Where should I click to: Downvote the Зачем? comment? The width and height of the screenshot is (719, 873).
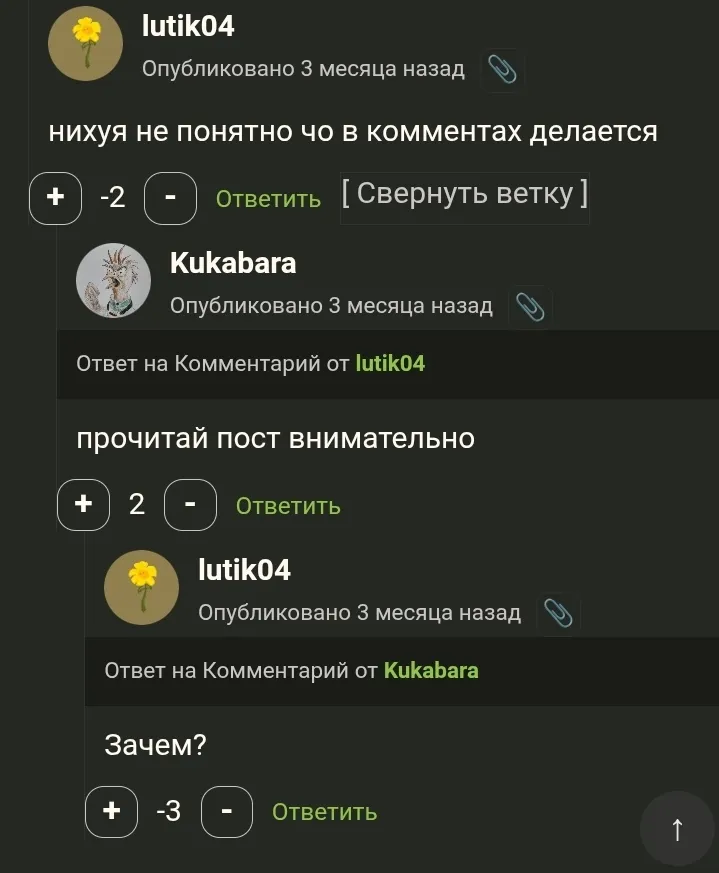(227, 811)
